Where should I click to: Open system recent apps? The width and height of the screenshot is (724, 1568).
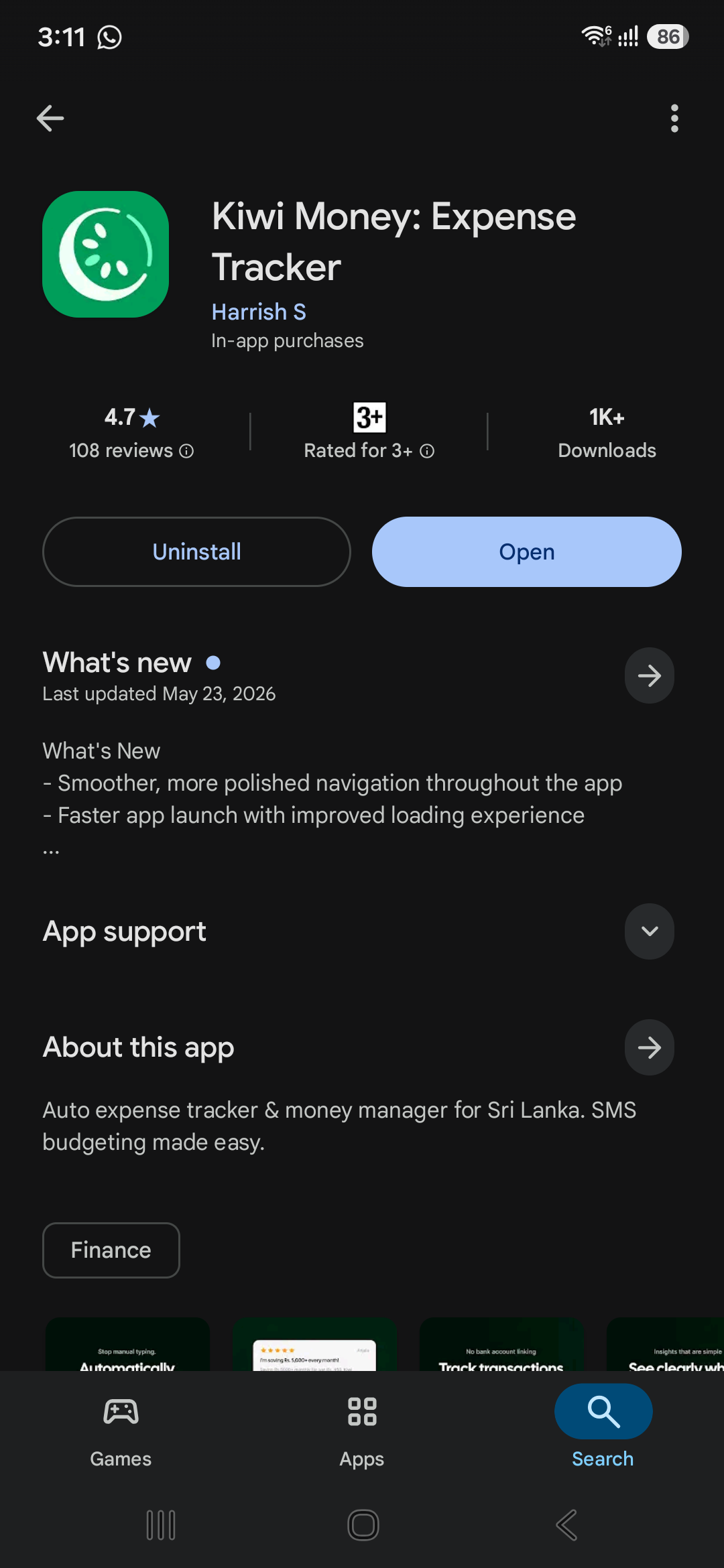[161, 1525]
